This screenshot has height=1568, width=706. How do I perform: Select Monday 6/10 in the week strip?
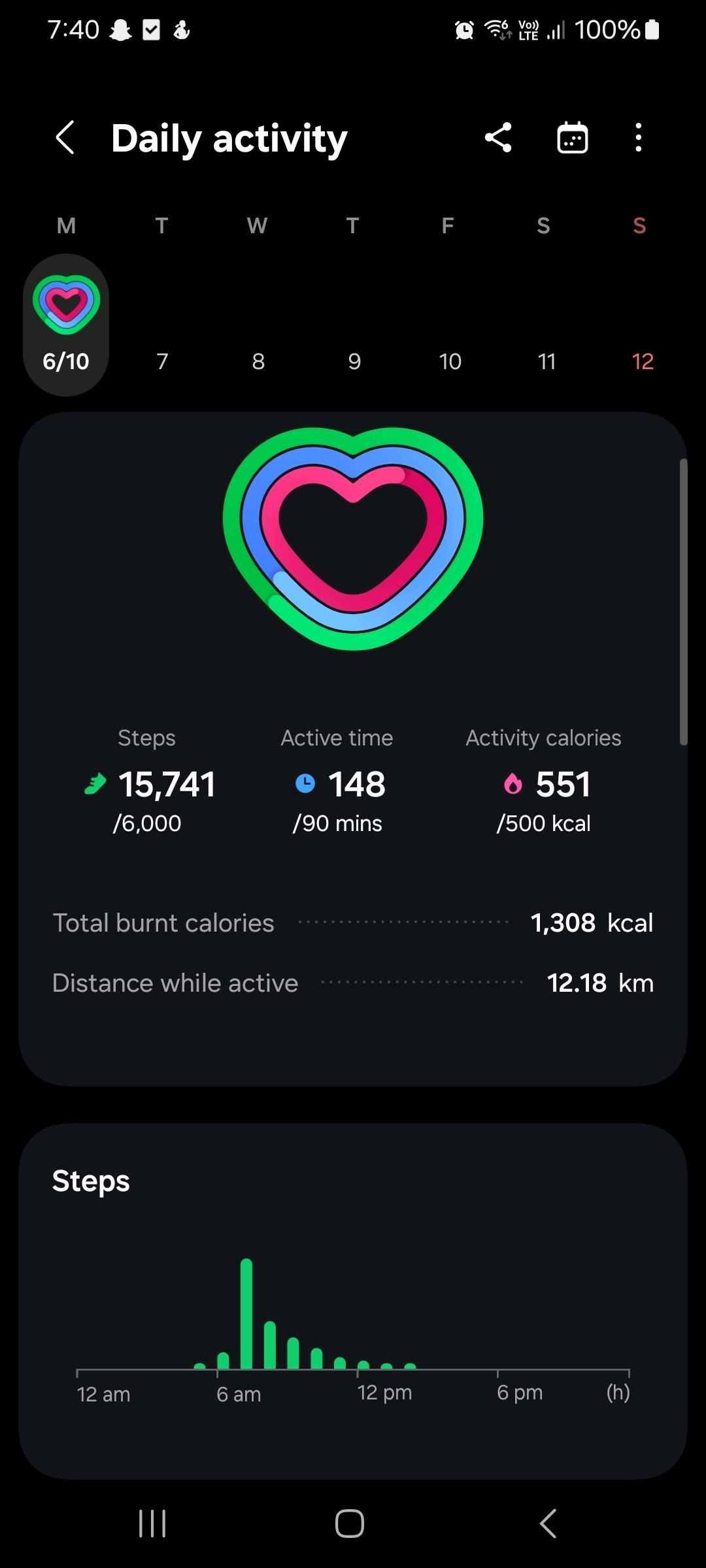(x=66, y=325)
